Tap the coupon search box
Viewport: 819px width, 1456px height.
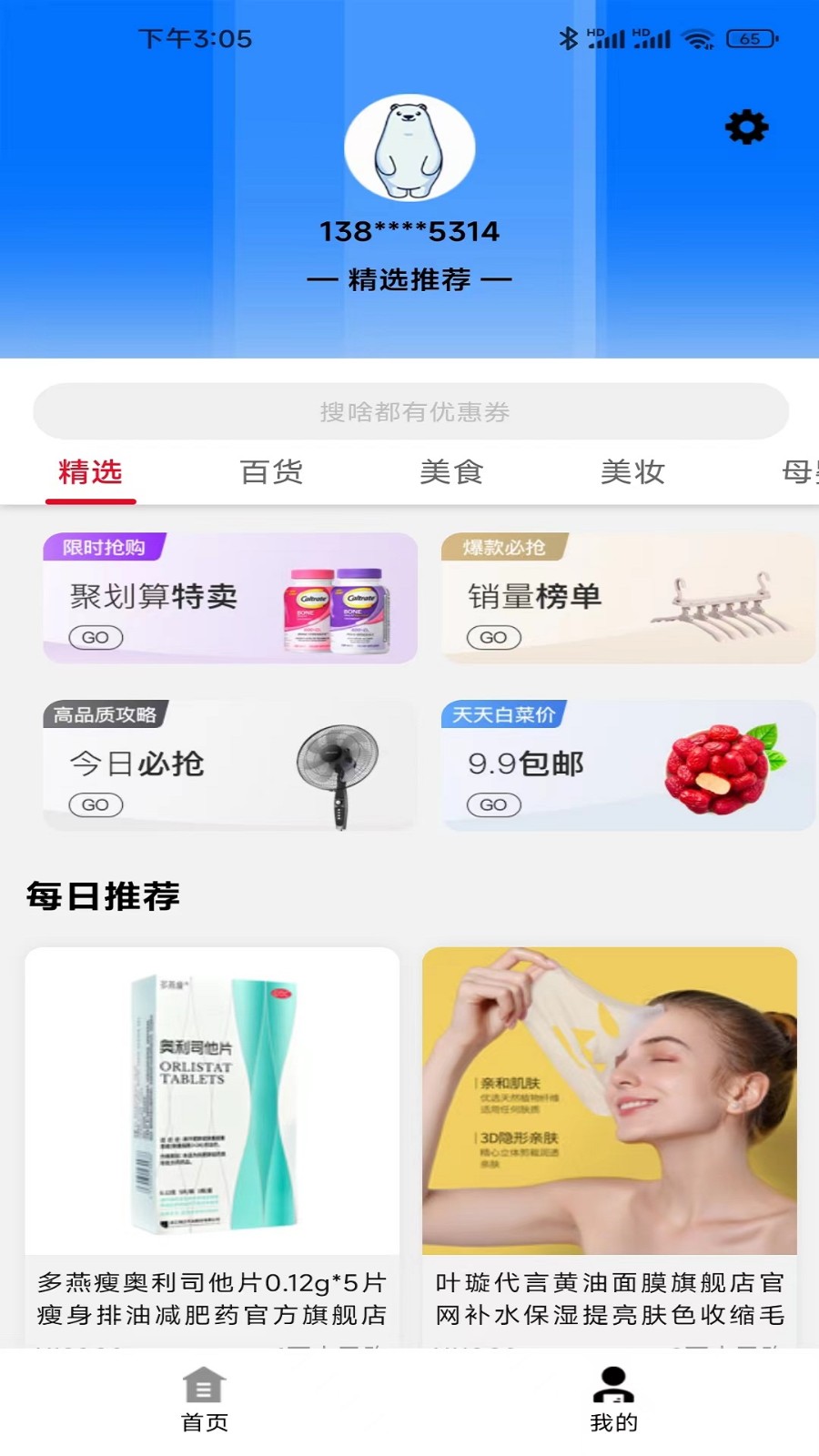pyautogui.click(x=410, y=412)
